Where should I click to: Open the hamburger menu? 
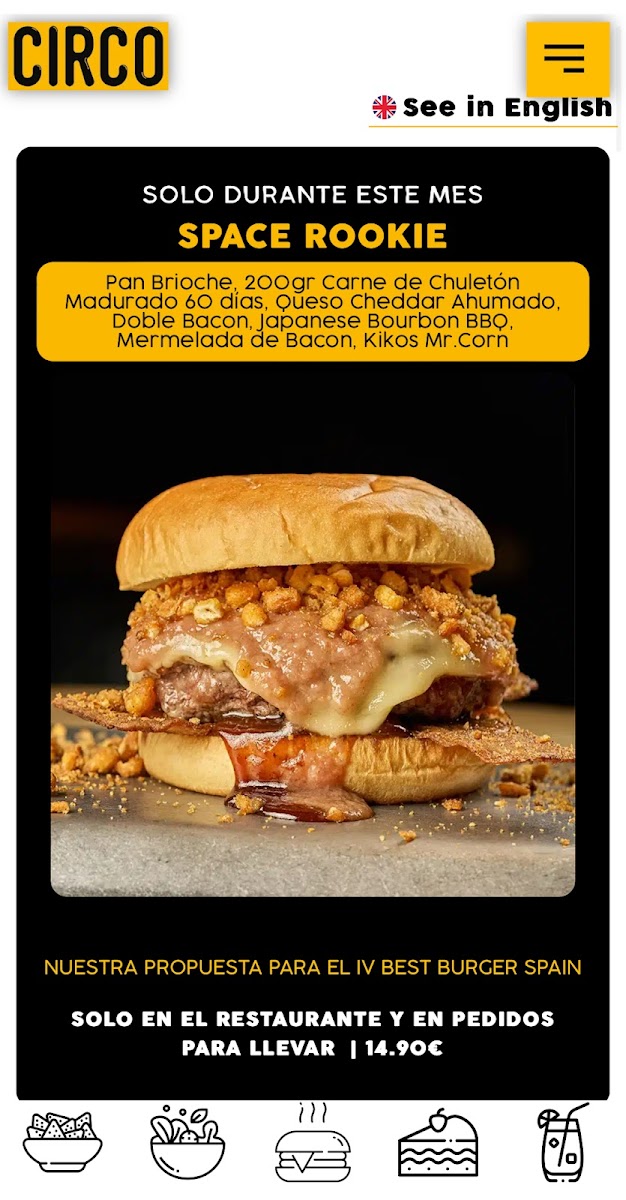coord(566,58)
